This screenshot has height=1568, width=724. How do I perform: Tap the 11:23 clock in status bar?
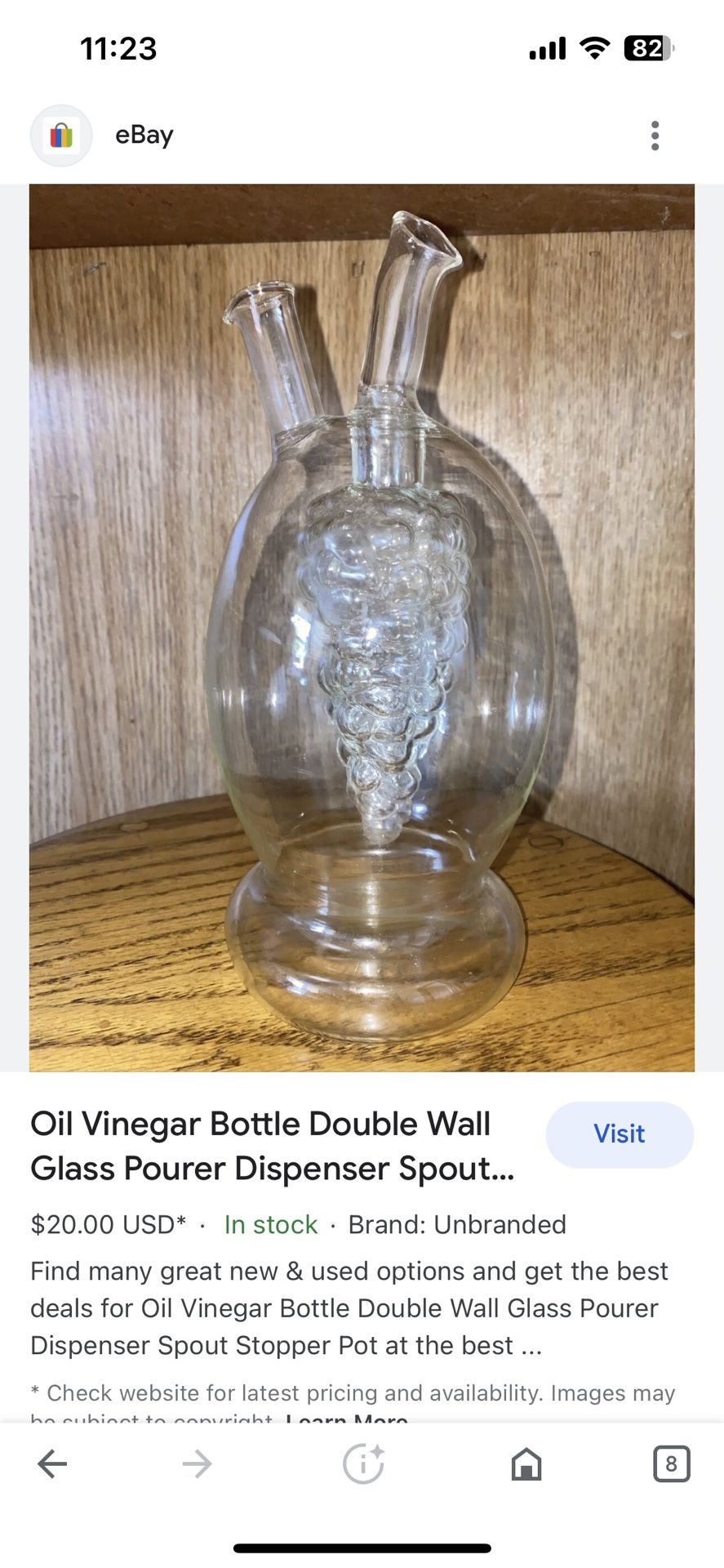pyautogui.click(x=118, y=48)
